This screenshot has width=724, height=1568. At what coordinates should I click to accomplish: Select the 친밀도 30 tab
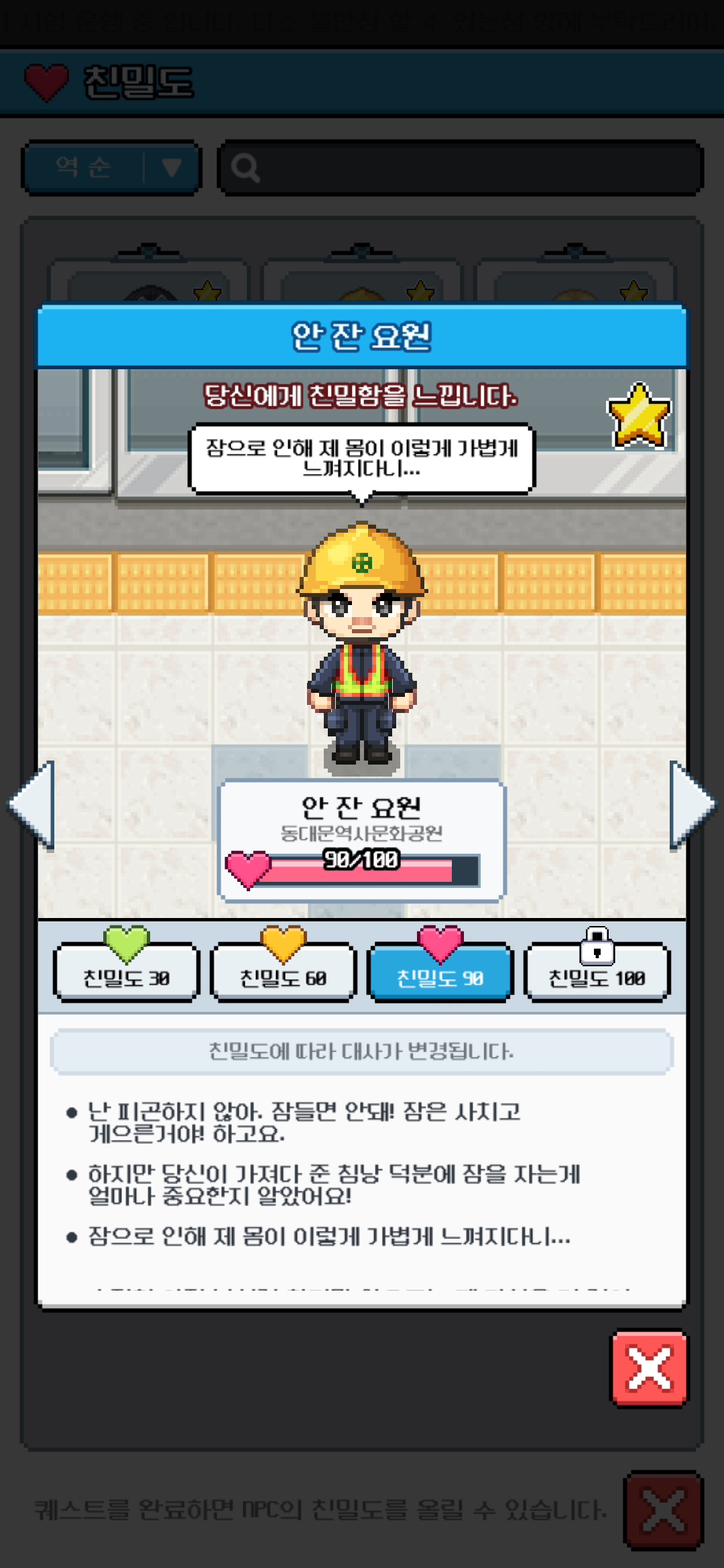click(x=126, y=973)
